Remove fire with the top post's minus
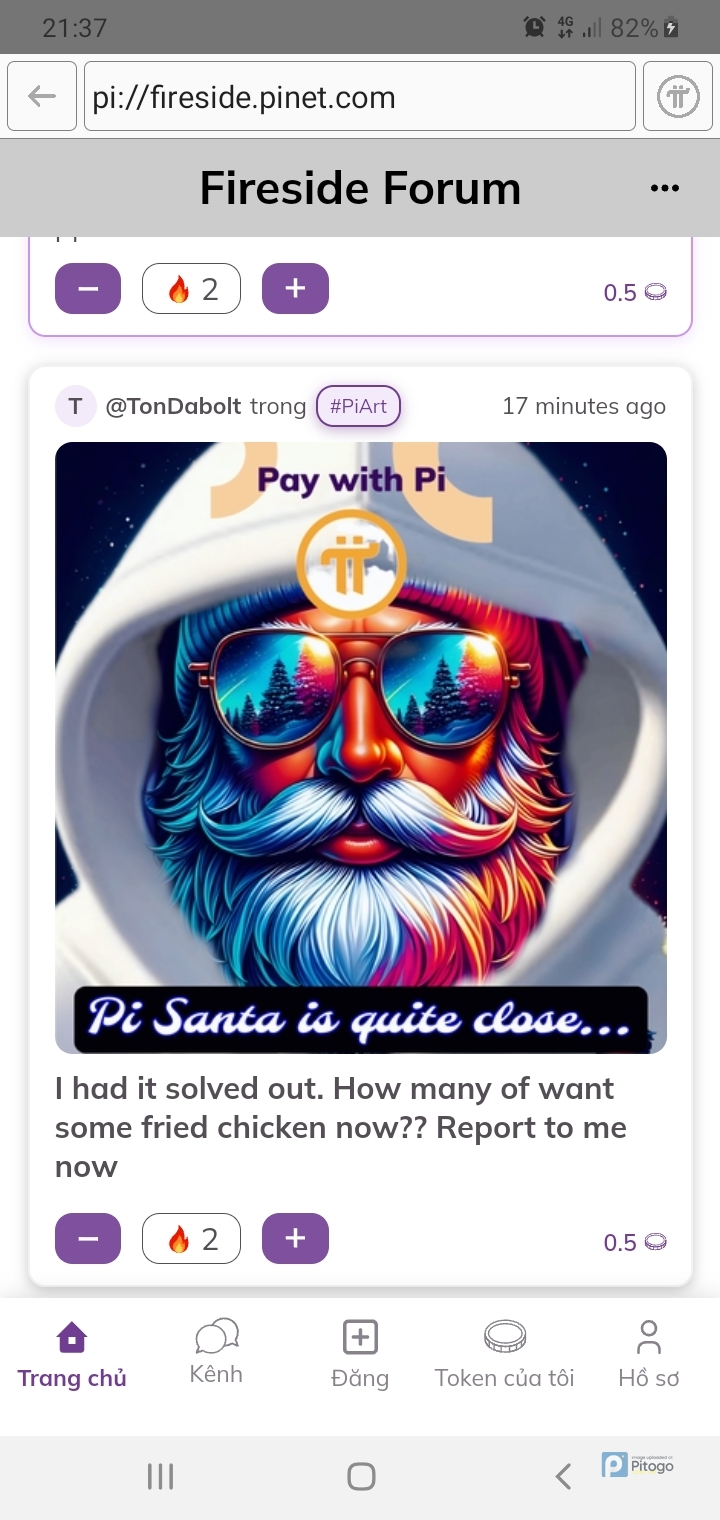 click(x=88, y=288)
